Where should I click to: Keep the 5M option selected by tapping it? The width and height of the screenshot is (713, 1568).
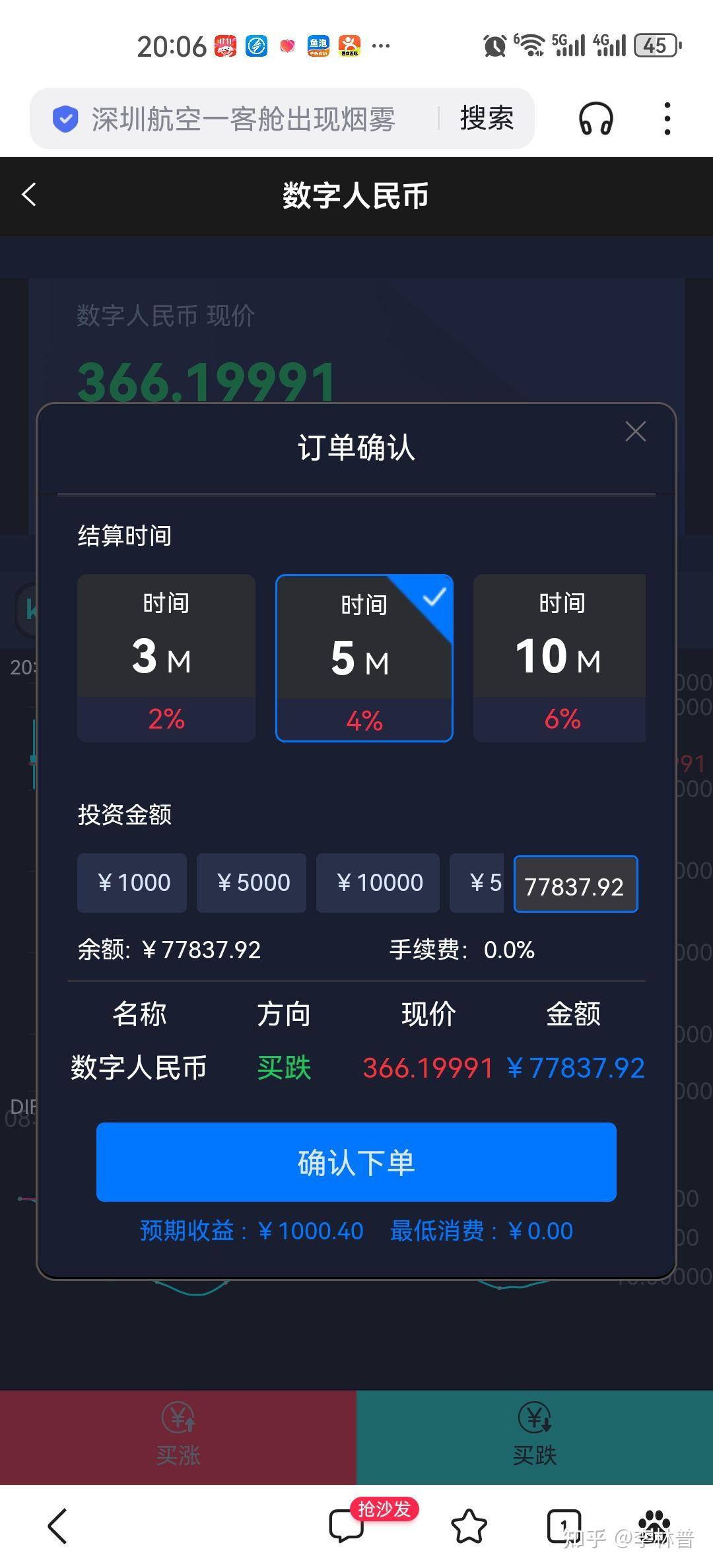(364, 657)
